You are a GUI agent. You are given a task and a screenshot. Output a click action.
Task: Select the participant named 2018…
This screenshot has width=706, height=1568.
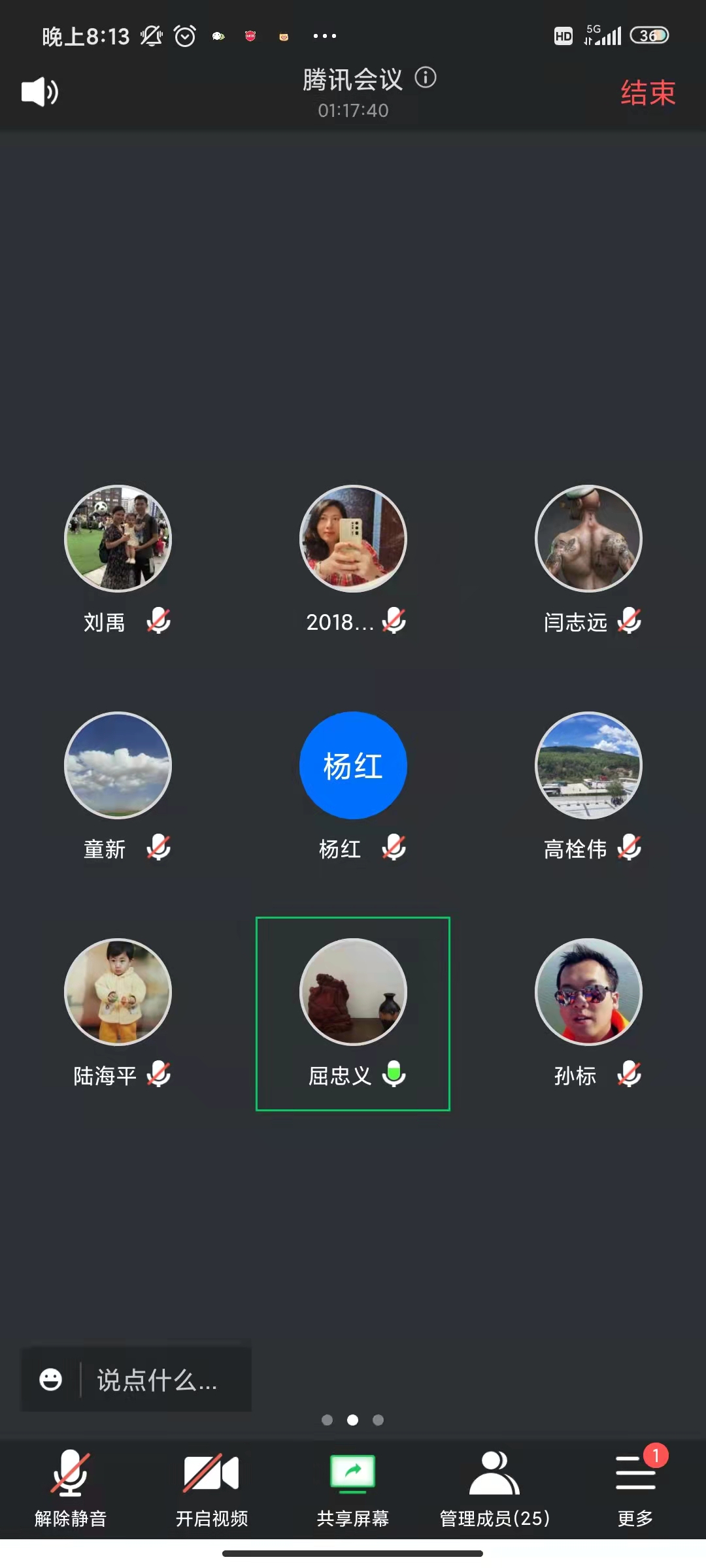point(353,539)
